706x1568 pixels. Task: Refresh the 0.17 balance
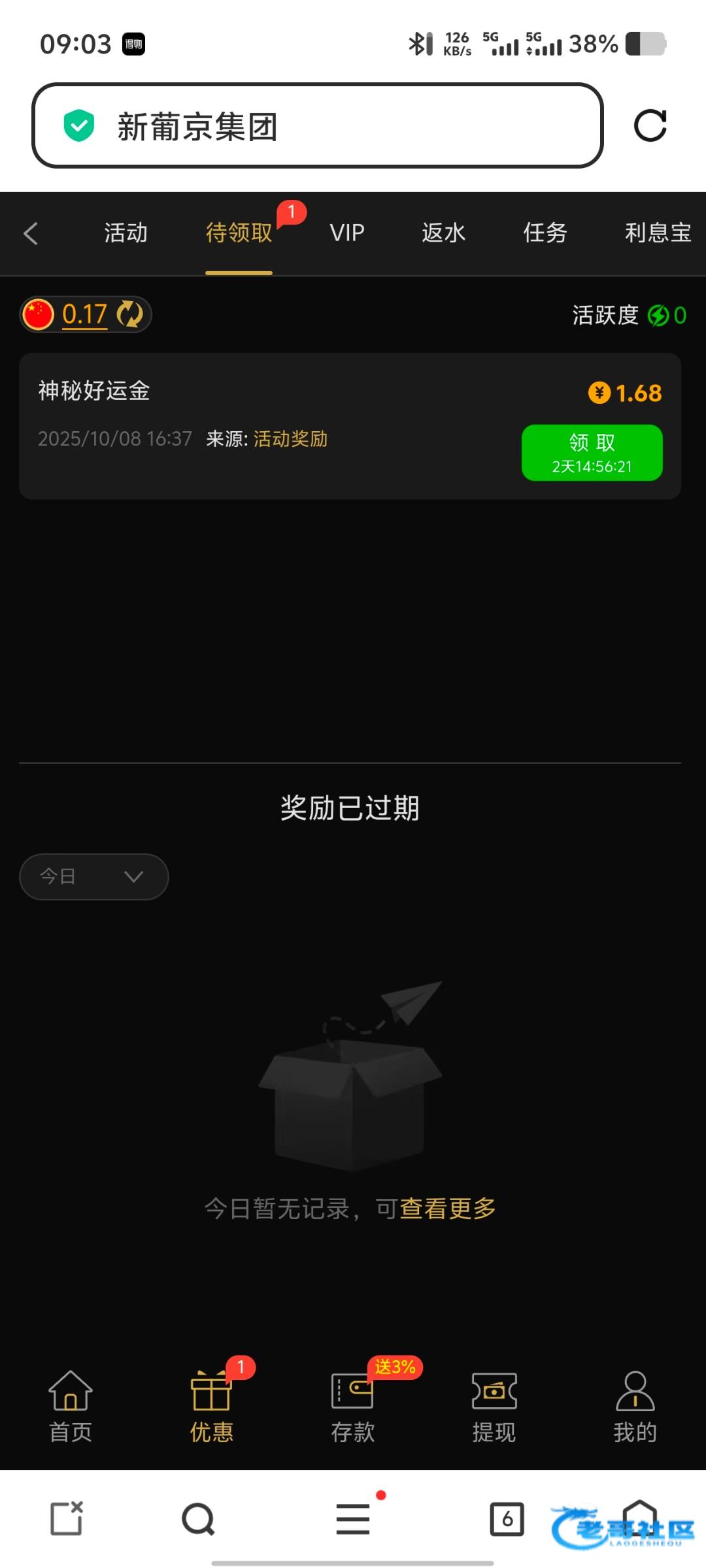(129, 314)
